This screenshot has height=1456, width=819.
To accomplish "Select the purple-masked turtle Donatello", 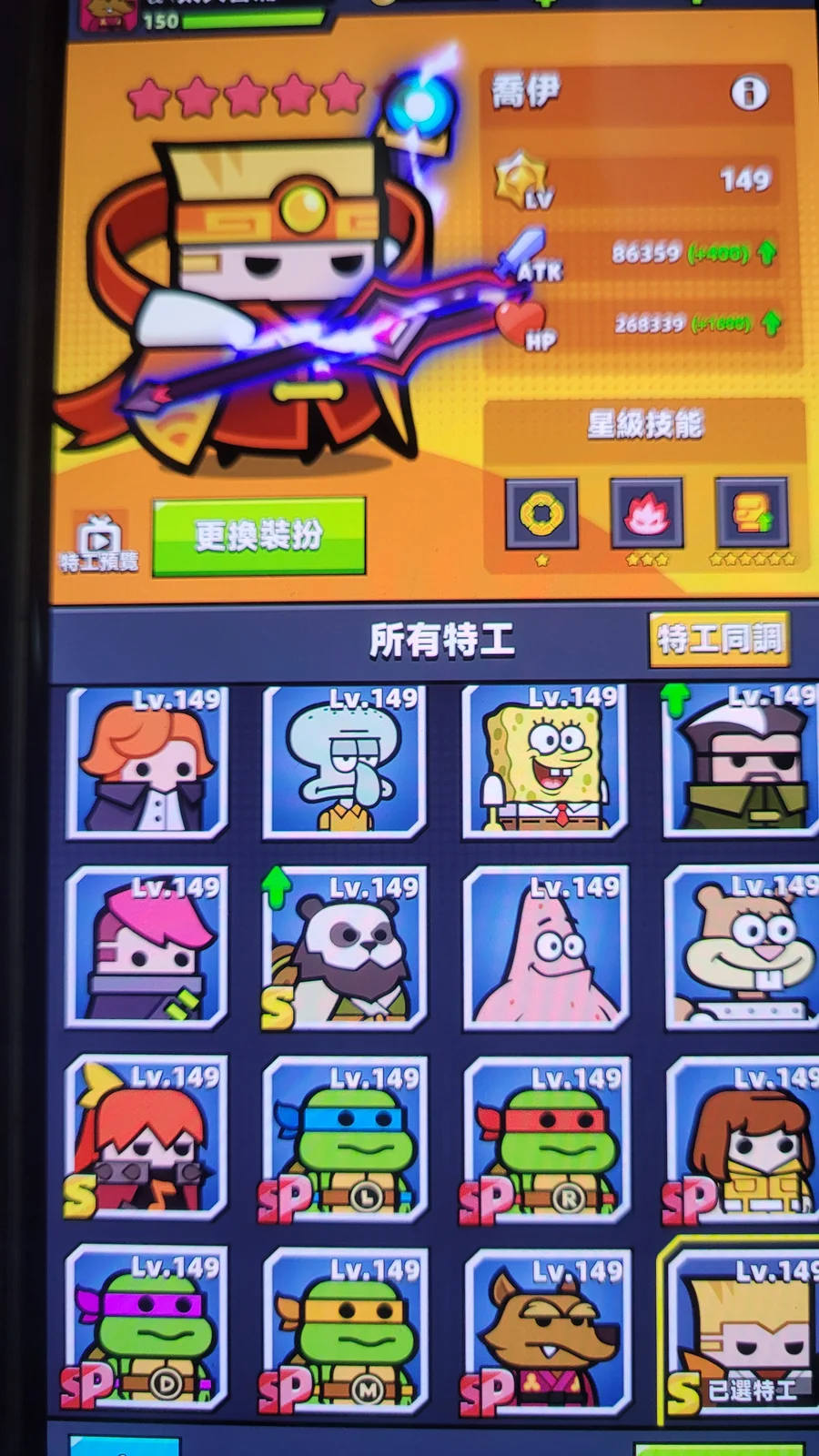I will [x=147, y=1329].
